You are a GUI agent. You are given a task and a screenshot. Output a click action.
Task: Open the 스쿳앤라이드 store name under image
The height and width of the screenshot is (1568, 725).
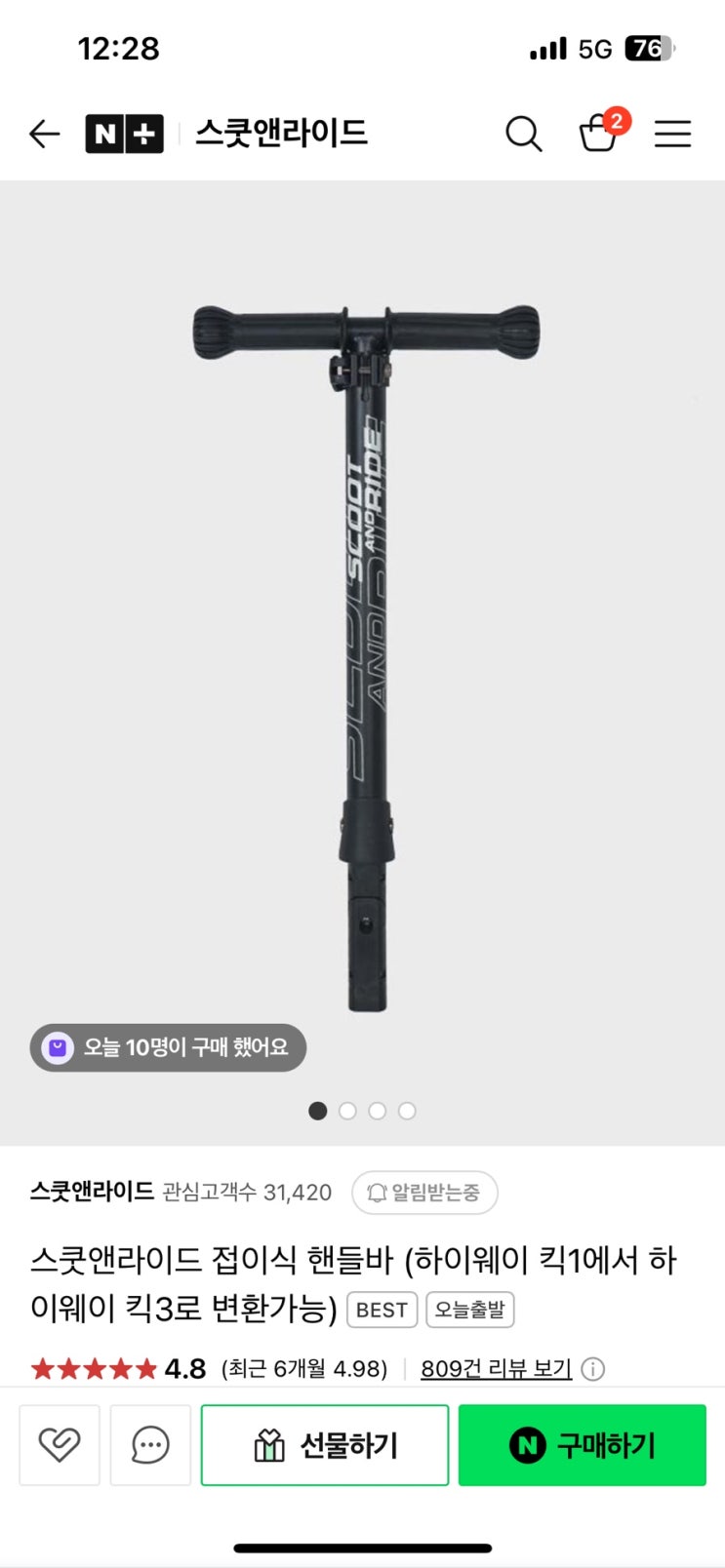tap(92, 1192)
